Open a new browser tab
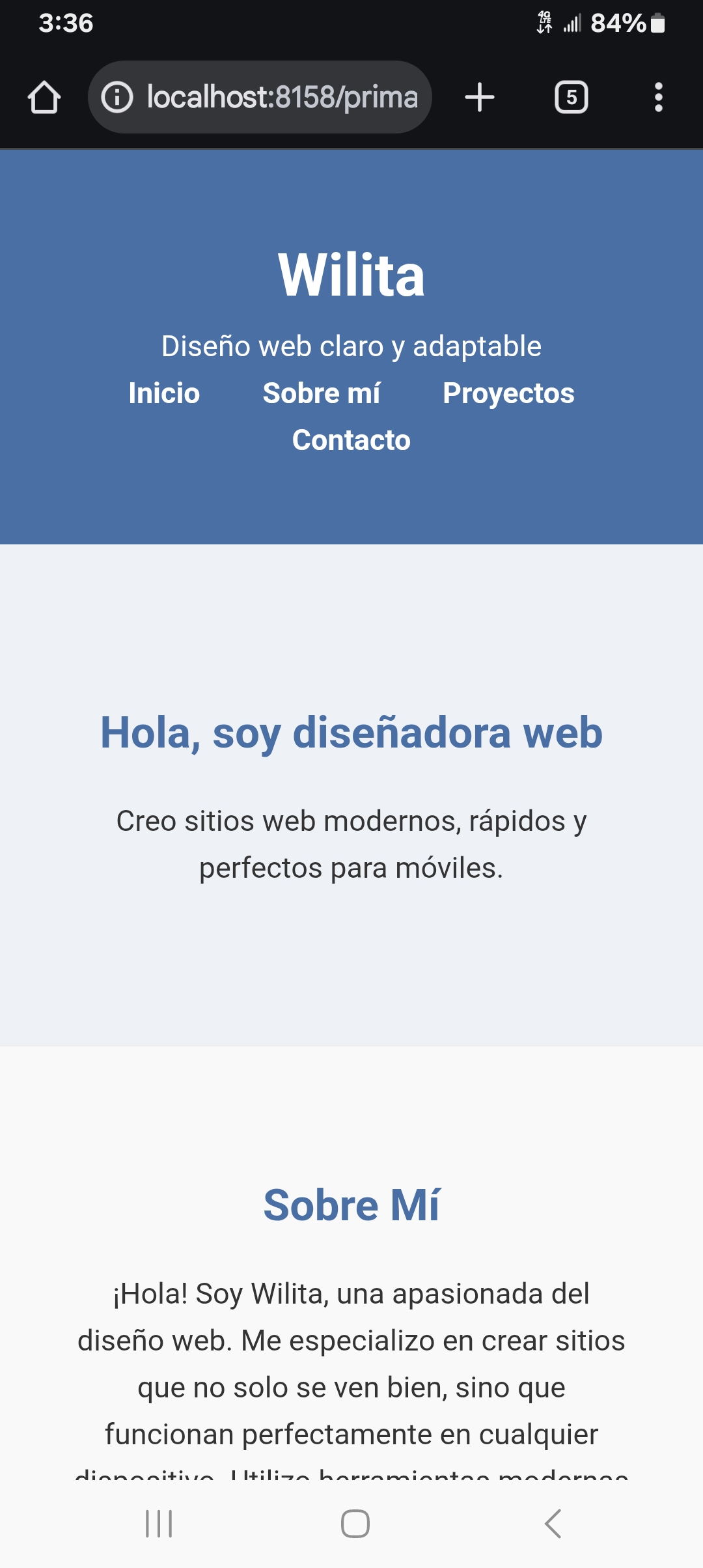Image resolution: width=703 pixels, height=1568 pixels. (x=480, y=98)
